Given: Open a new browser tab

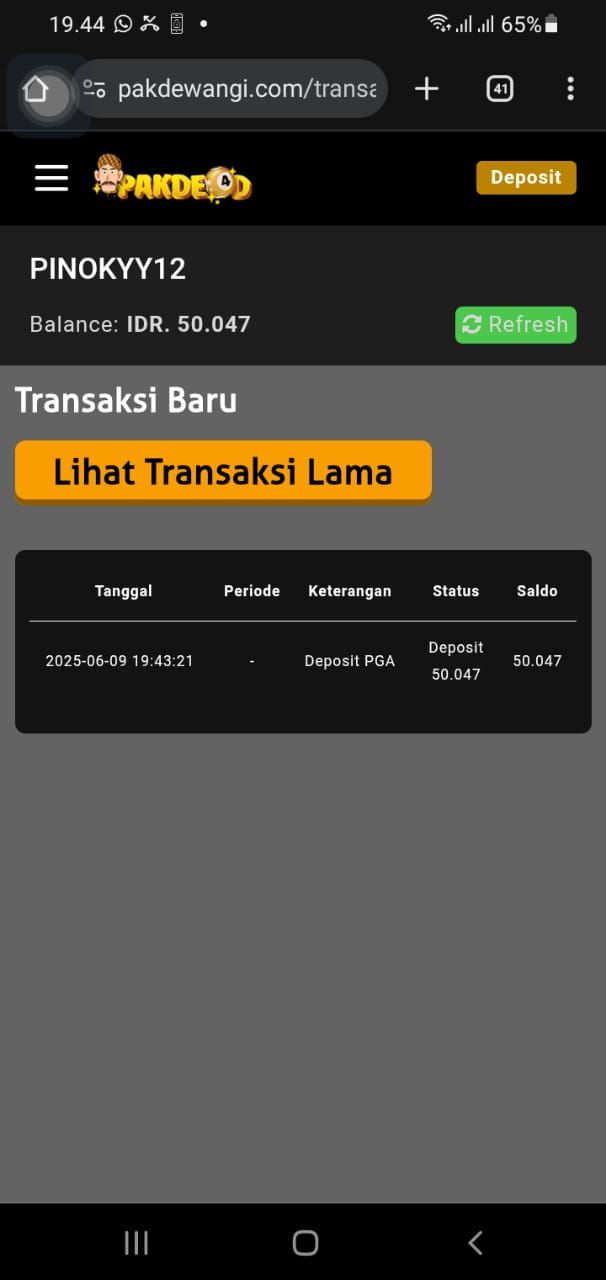Looking at the screenshot, I should coord(427,89).
